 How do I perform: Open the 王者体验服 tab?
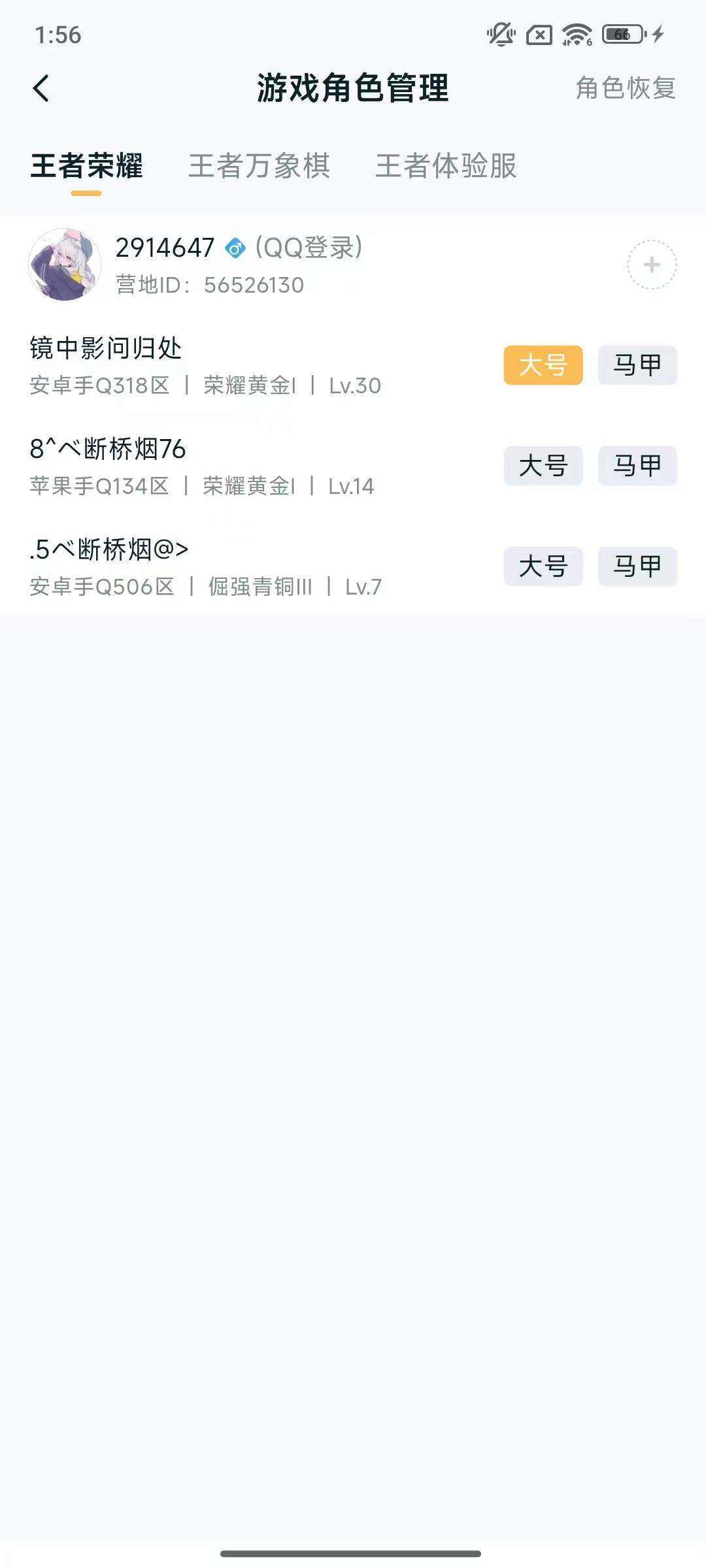tap(446, 168)
